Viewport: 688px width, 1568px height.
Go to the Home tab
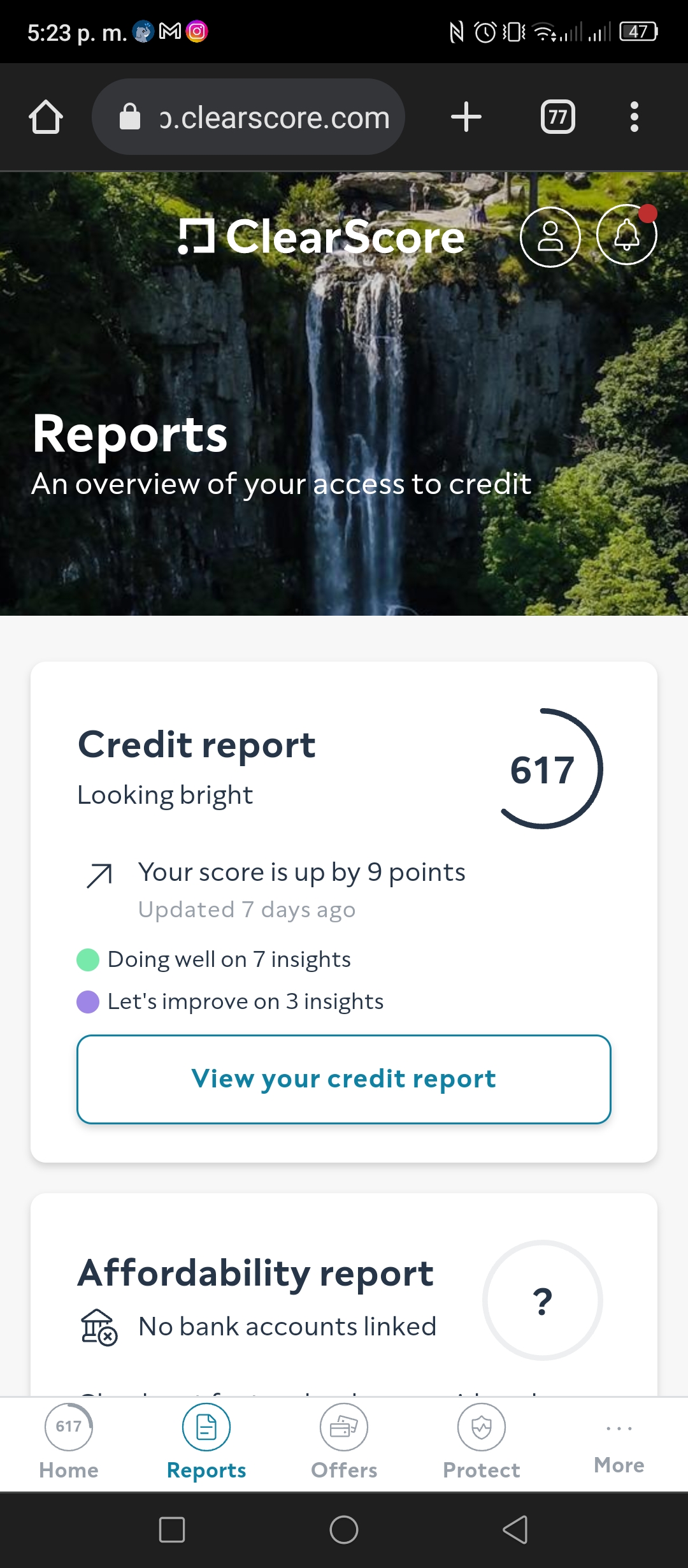coord(69,1442)
